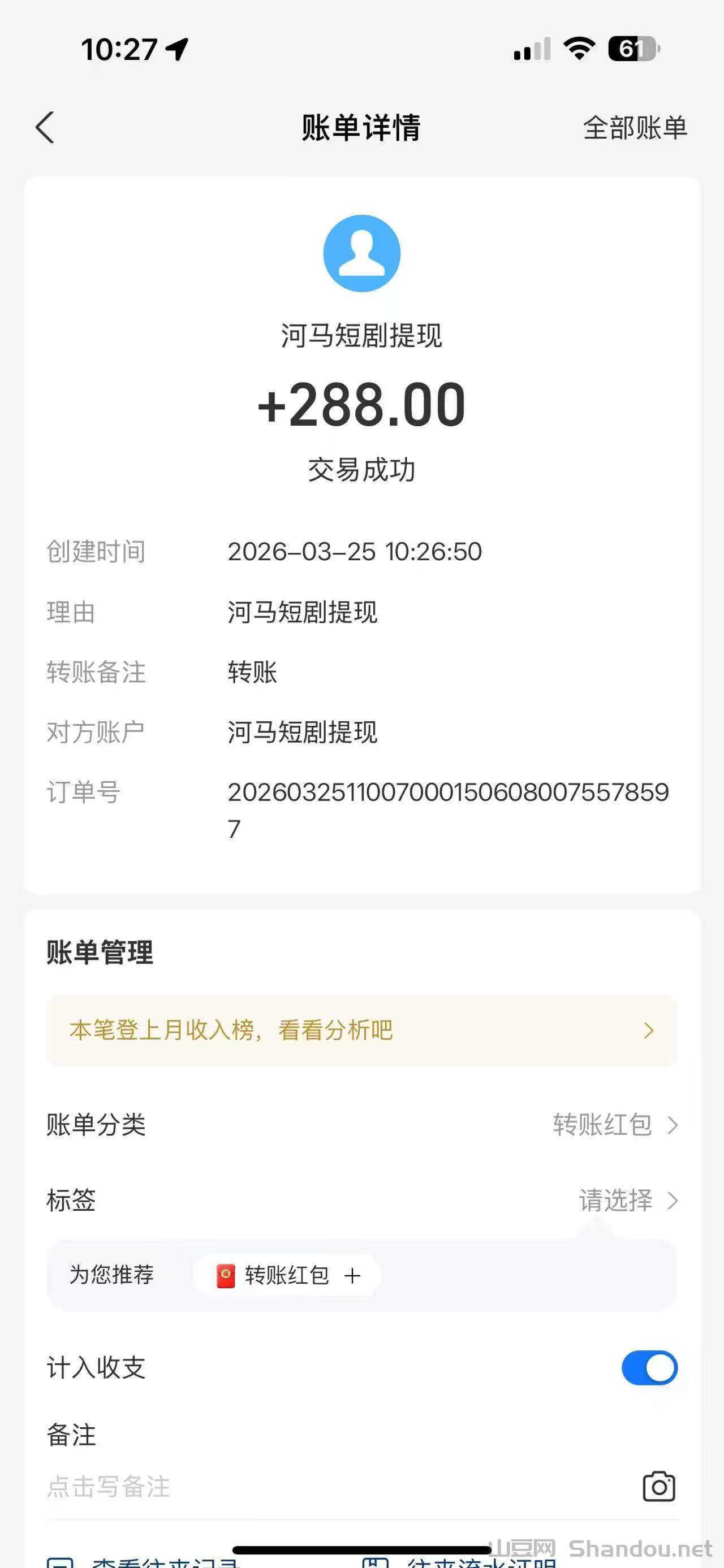
Task: Change 账单分类 bill category
Action: pyautogui.click(x=614, y=1125)
